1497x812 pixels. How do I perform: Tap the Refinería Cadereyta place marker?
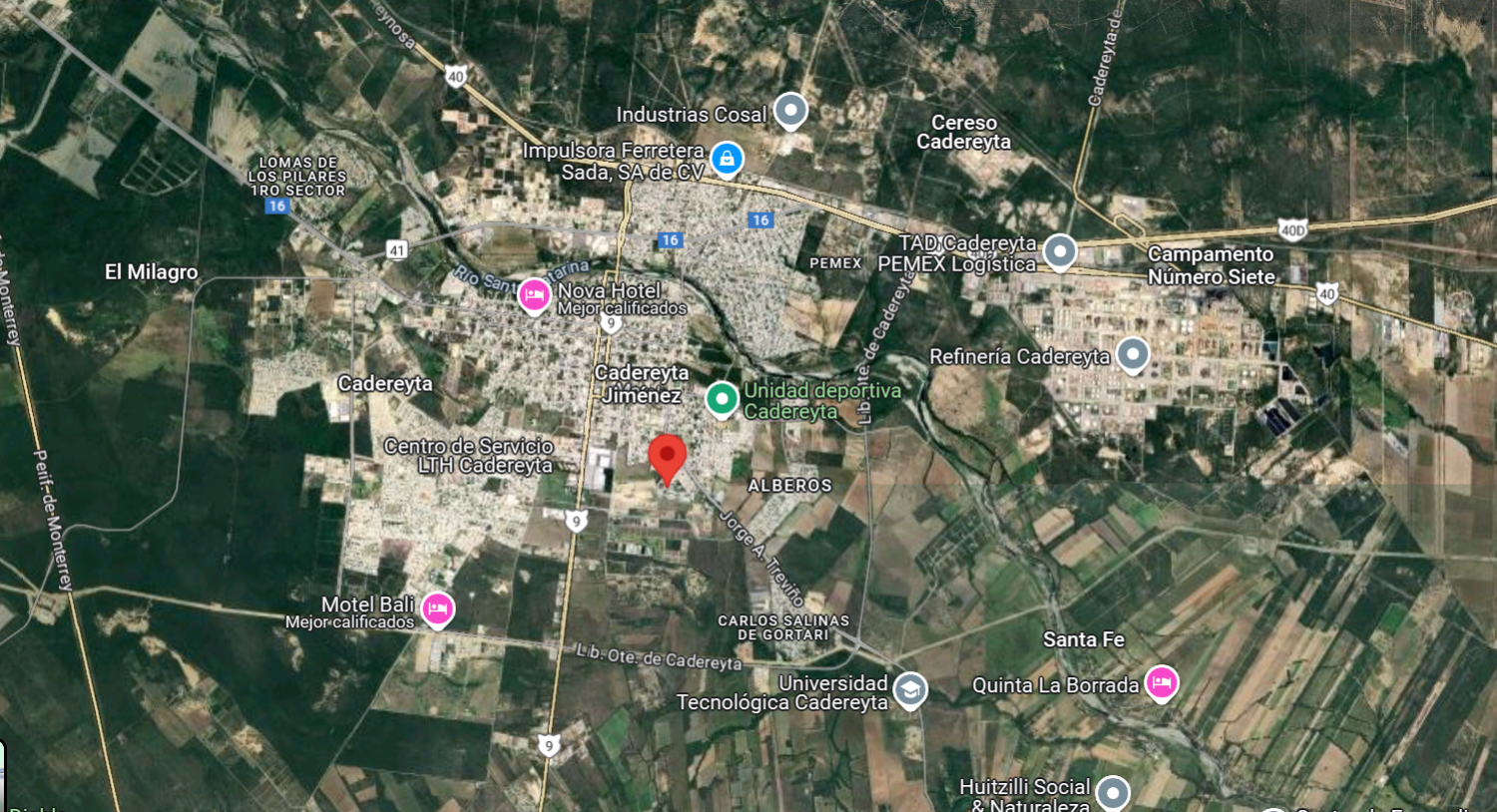pos(1132,355)
